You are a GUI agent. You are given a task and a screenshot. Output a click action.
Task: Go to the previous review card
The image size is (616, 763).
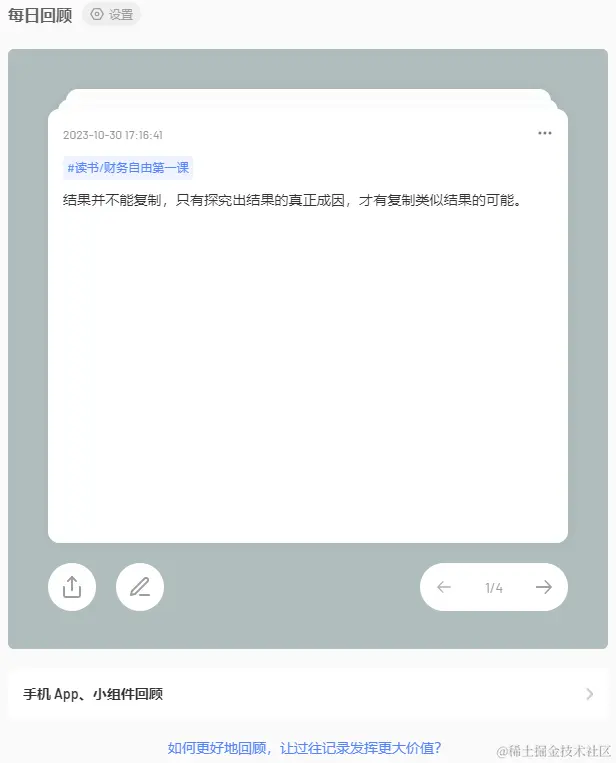444,587
